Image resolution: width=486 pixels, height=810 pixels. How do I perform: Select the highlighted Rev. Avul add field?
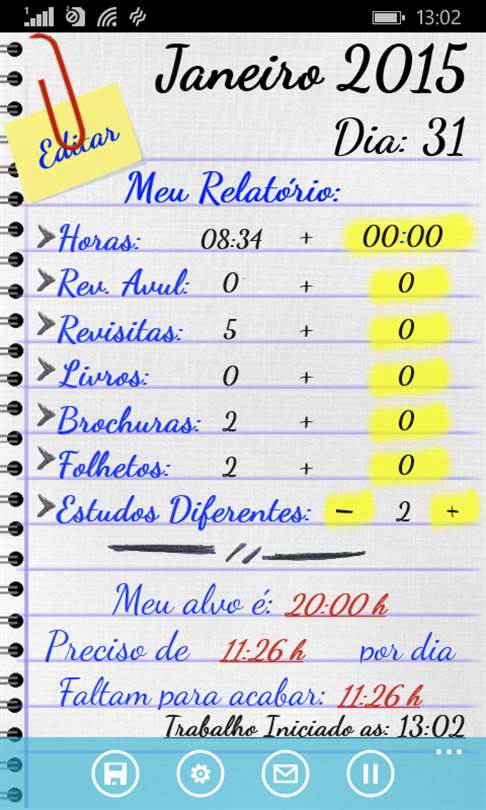coord(408,283)
